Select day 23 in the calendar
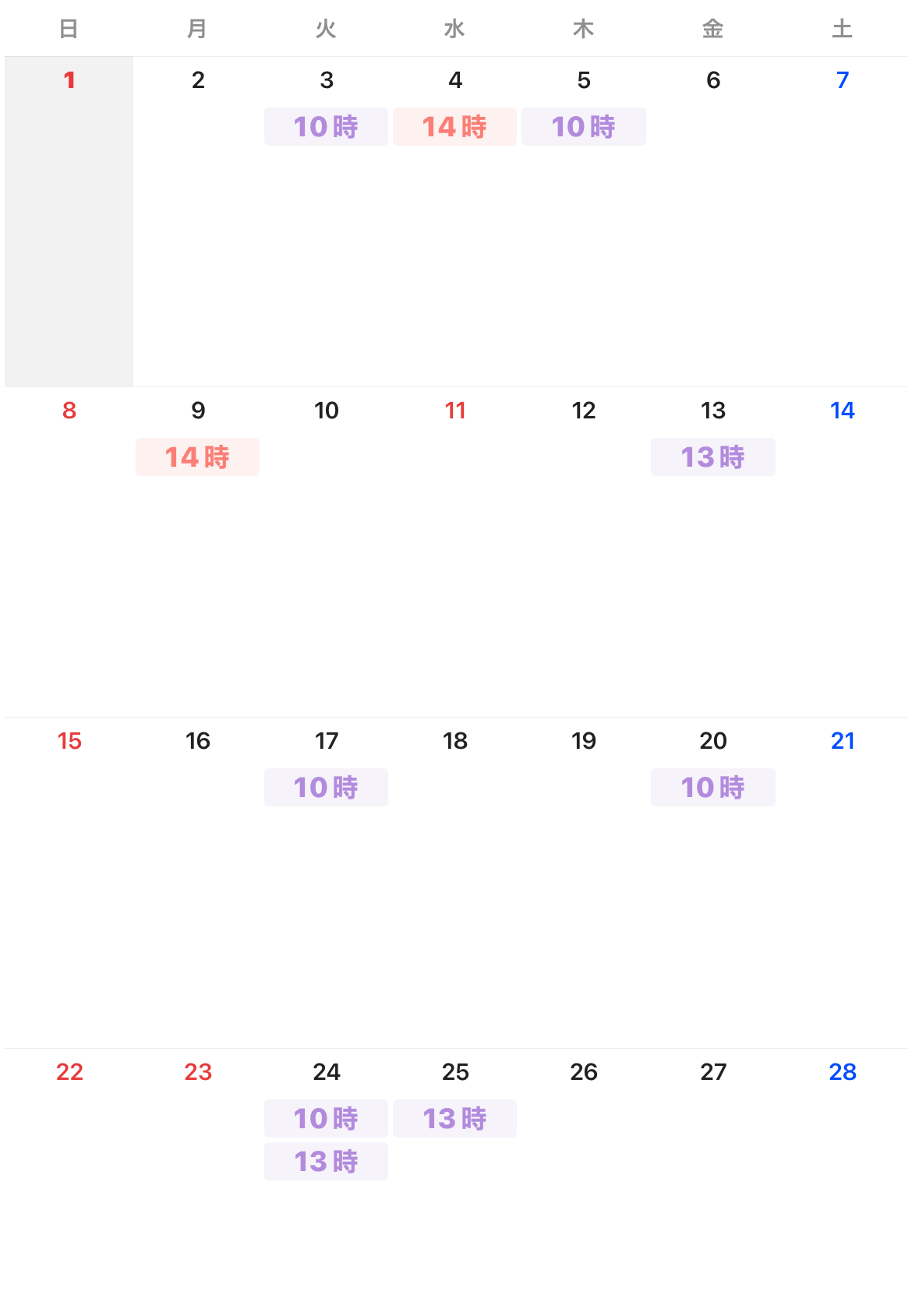This screenshot has width=912, height=1316. (x=198, y=1072)
